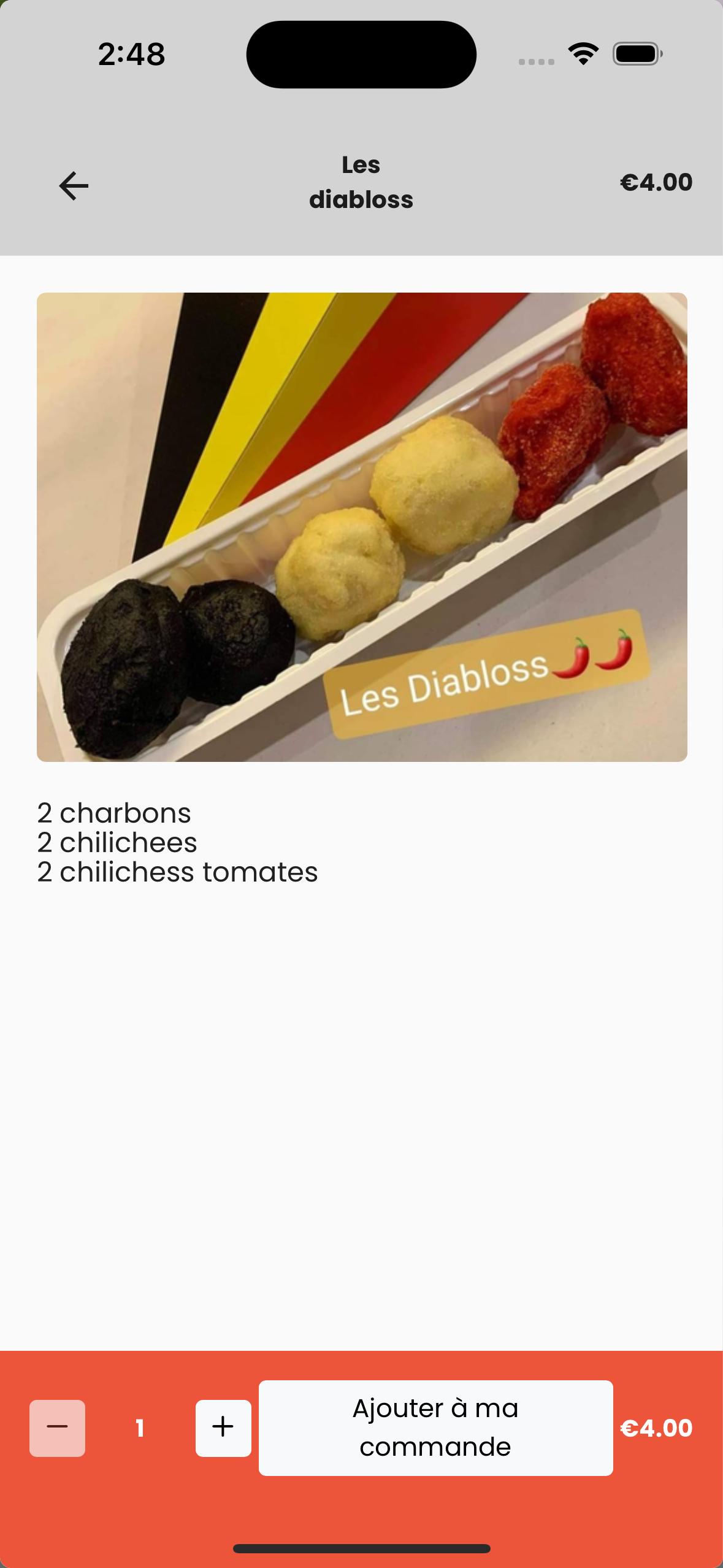
Task: Decrease quantity with the minus button
Action: [x=57, y=1428]
